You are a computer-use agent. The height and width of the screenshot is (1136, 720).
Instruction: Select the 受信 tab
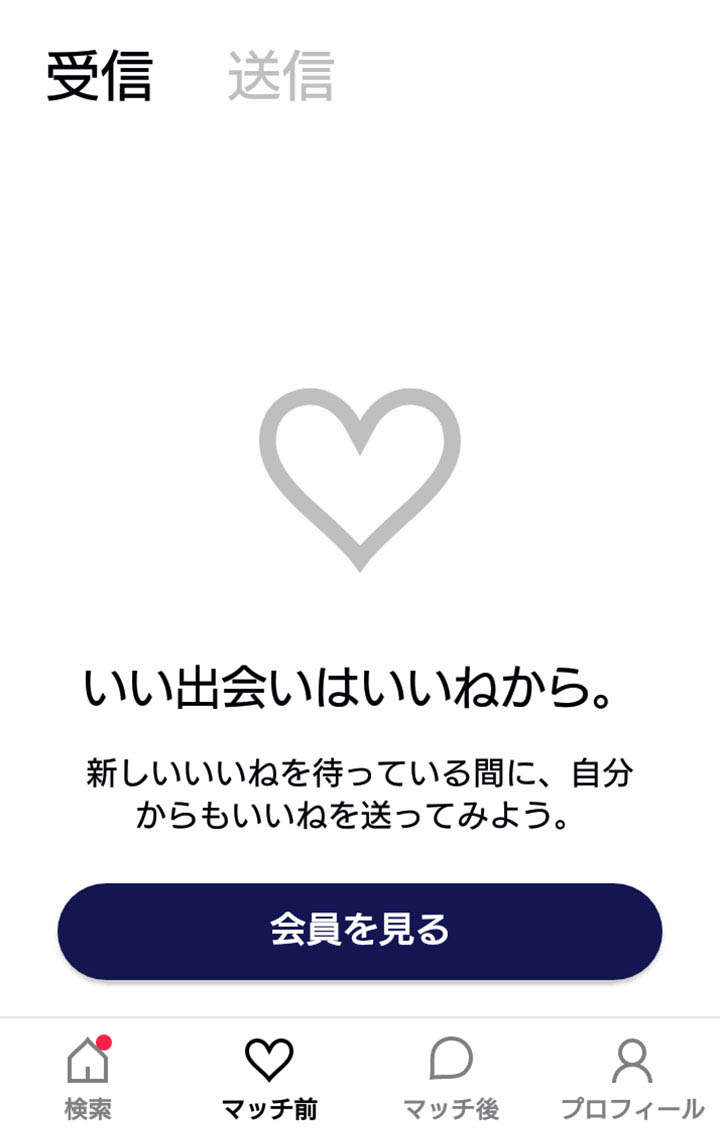click(99, 76)
